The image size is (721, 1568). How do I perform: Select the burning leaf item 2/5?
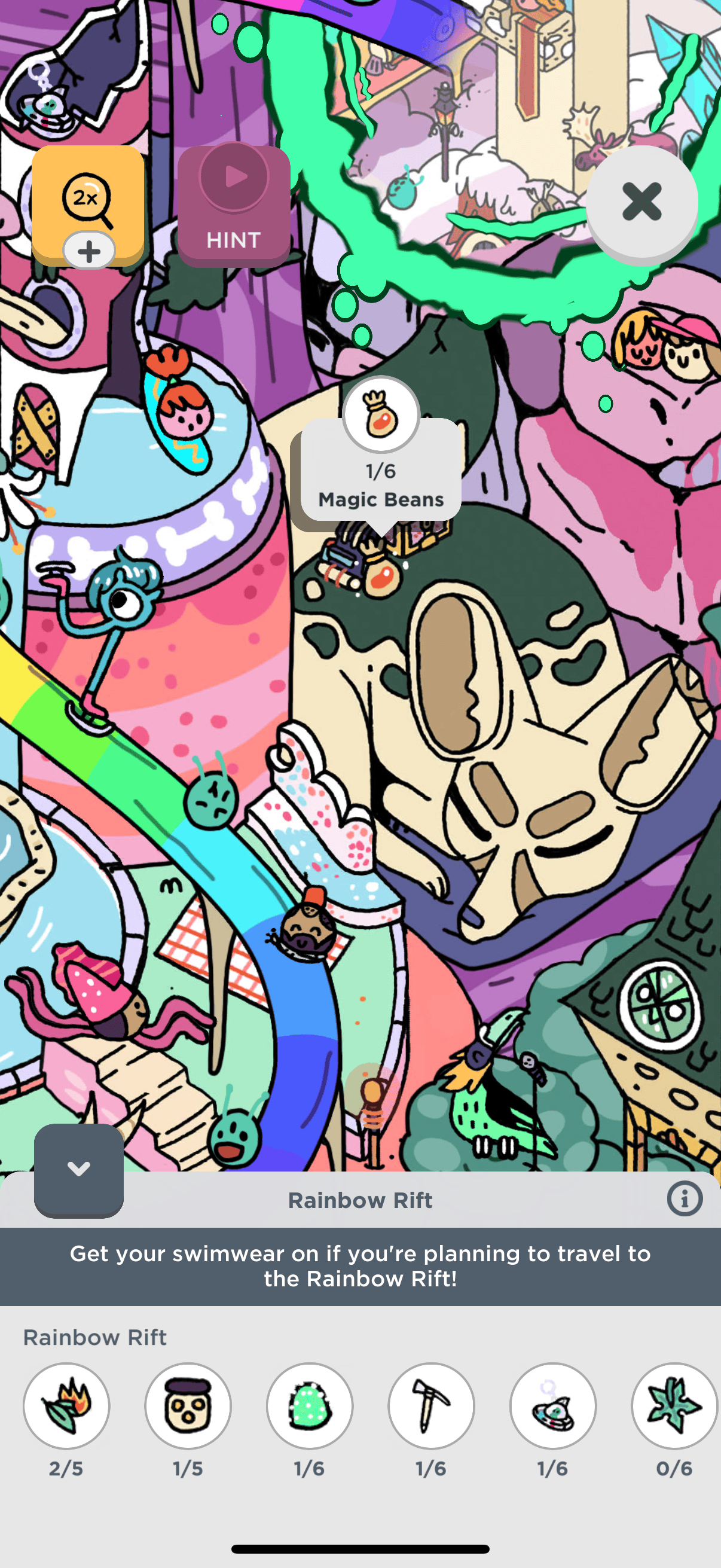point(66,1406)
